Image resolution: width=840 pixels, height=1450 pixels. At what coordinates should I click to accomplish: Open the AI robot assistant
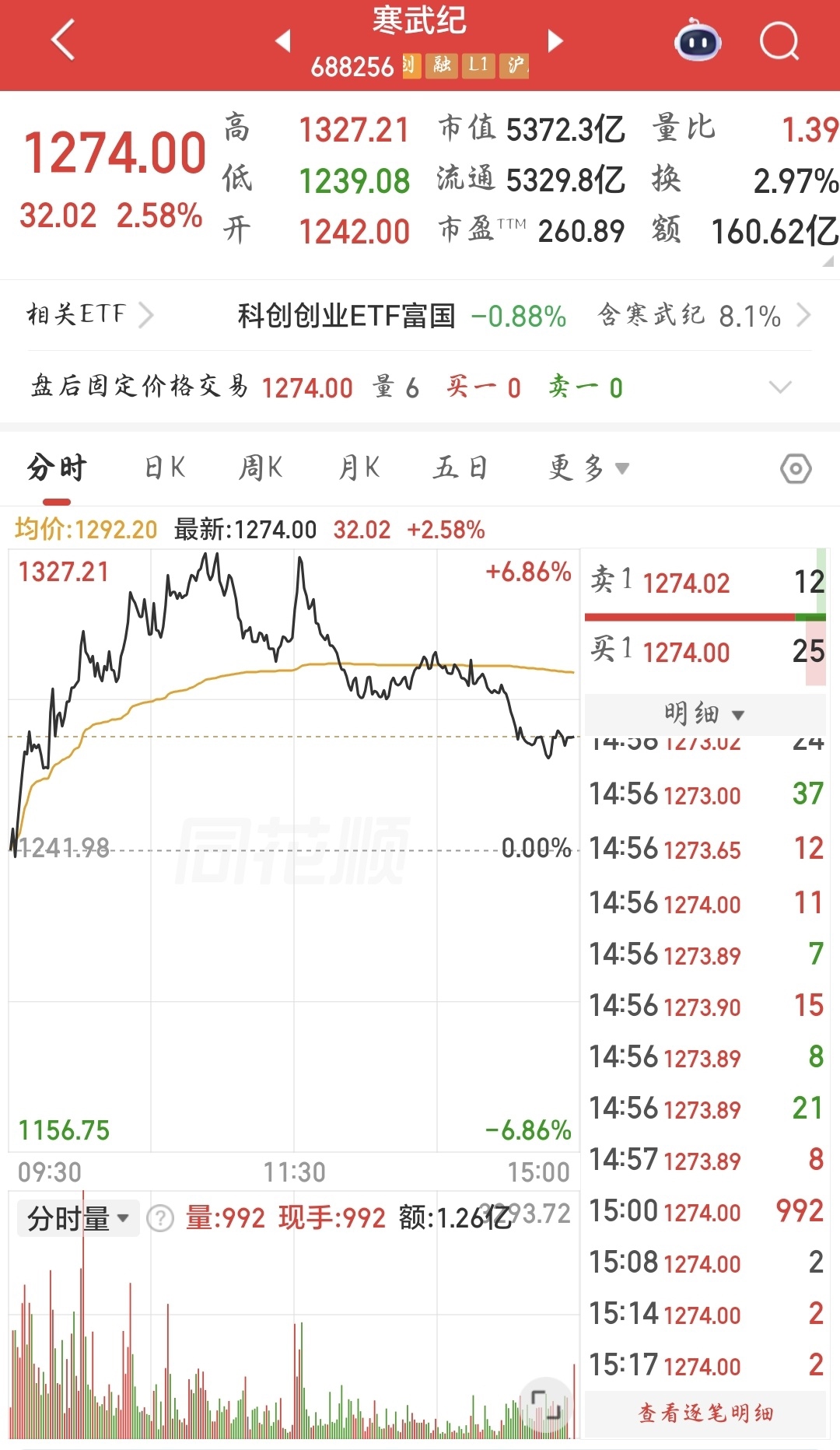697,40
